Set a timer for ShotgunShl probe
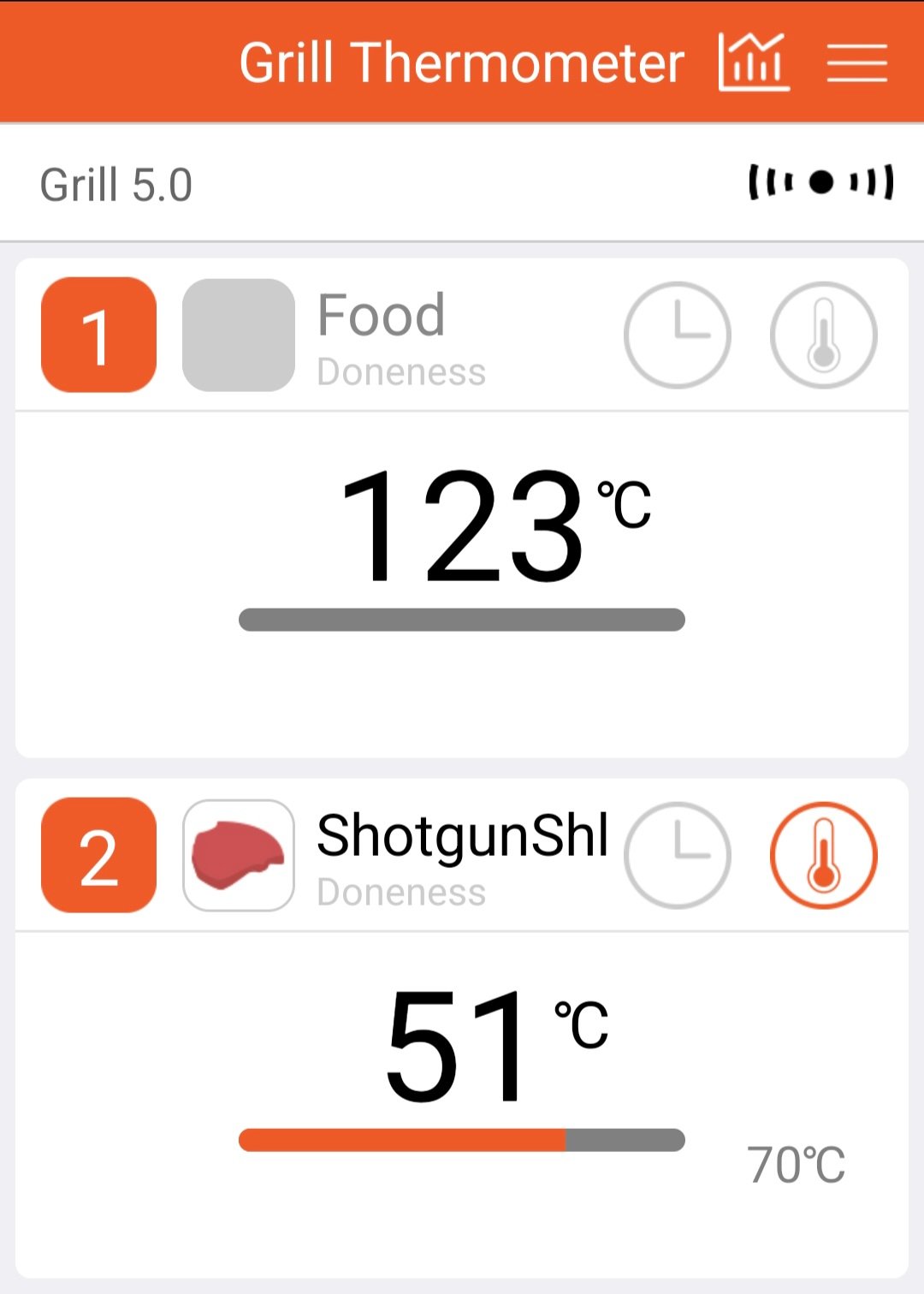The image size is (924, 1294). 677,855
